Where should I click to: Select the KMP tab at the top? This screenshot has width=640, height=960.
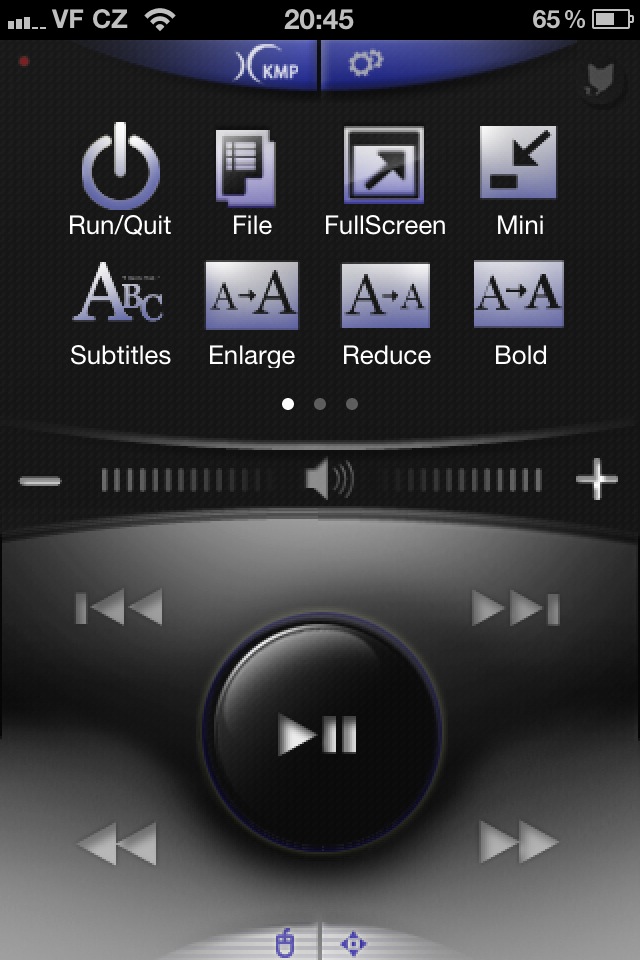268,67
